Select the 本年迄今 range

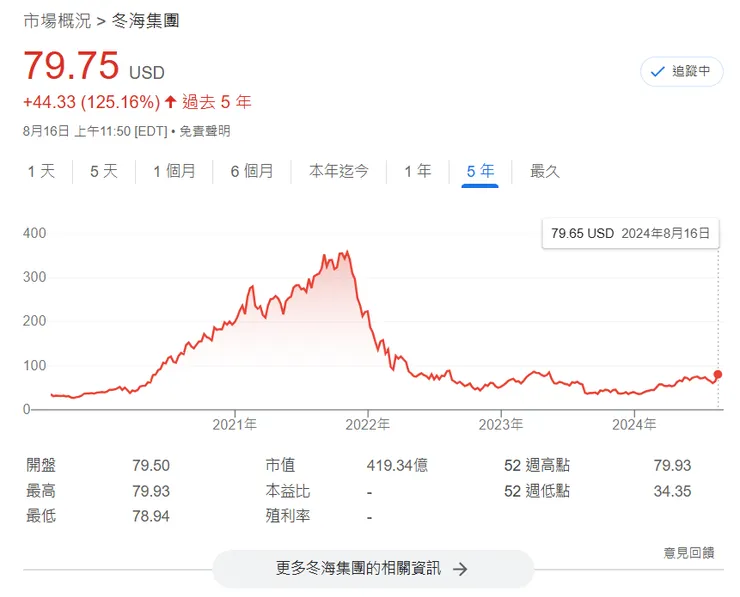(338, 171)
